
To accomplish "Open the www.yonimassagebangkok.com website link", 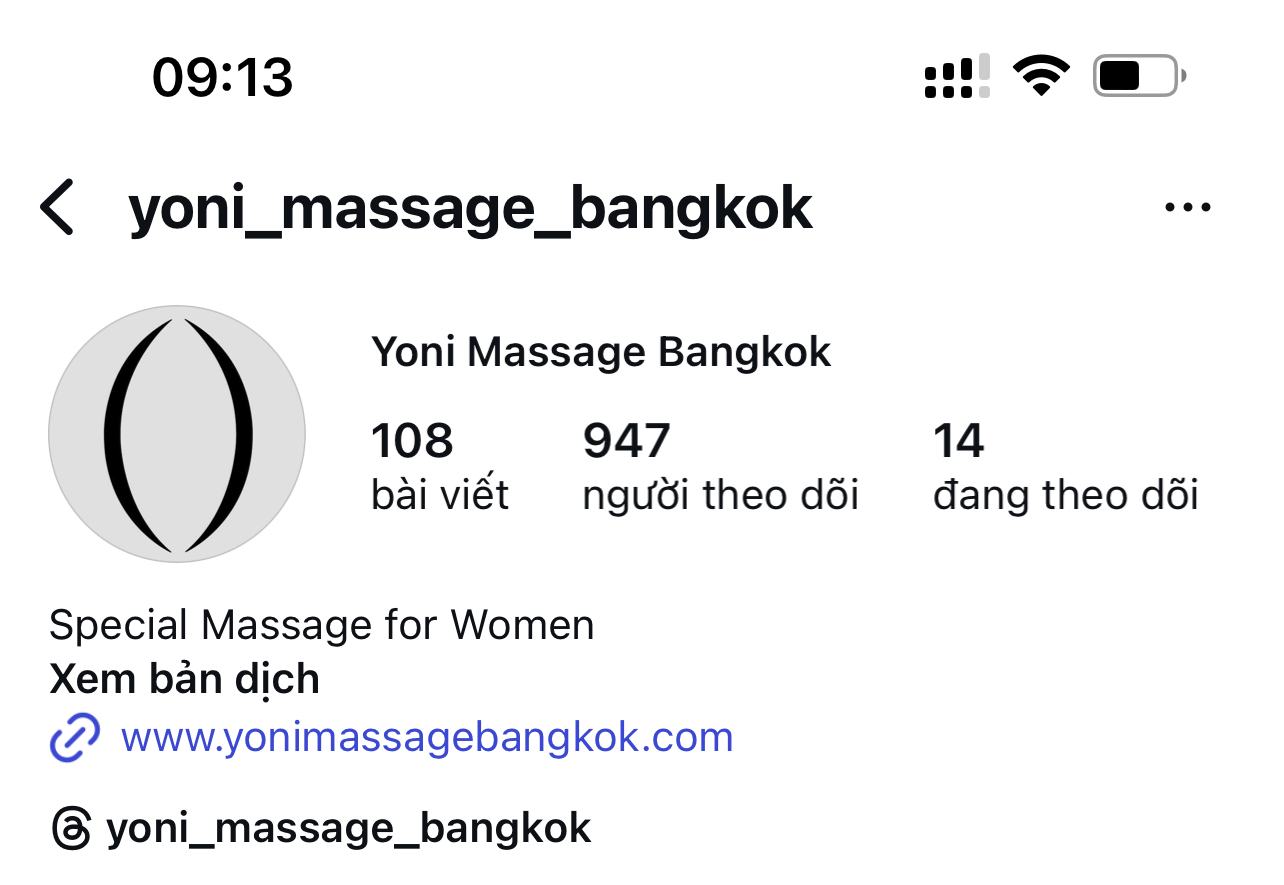I will [426, 738].
